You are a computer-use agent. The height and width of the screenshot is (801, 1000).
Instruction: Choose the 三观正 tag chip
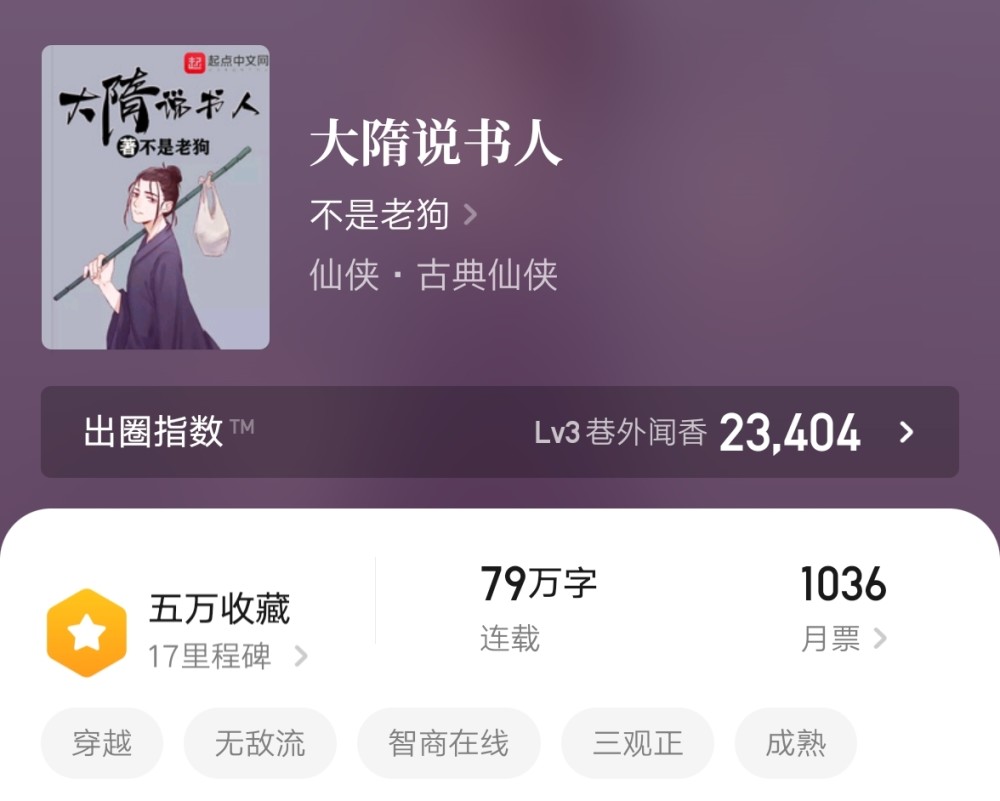click(x=637, y=743)
